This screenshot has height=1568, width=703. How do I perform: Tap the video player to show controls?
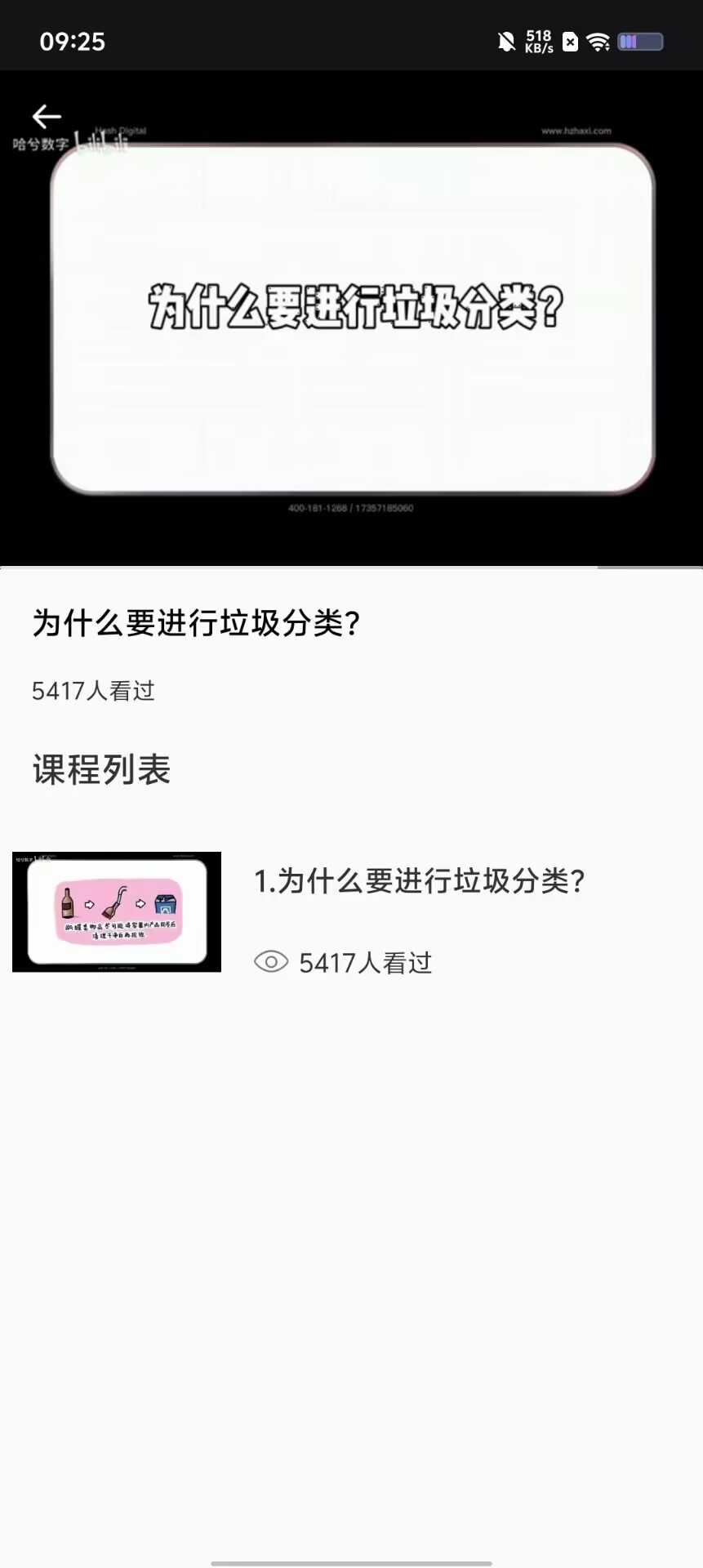click(351, 318)
